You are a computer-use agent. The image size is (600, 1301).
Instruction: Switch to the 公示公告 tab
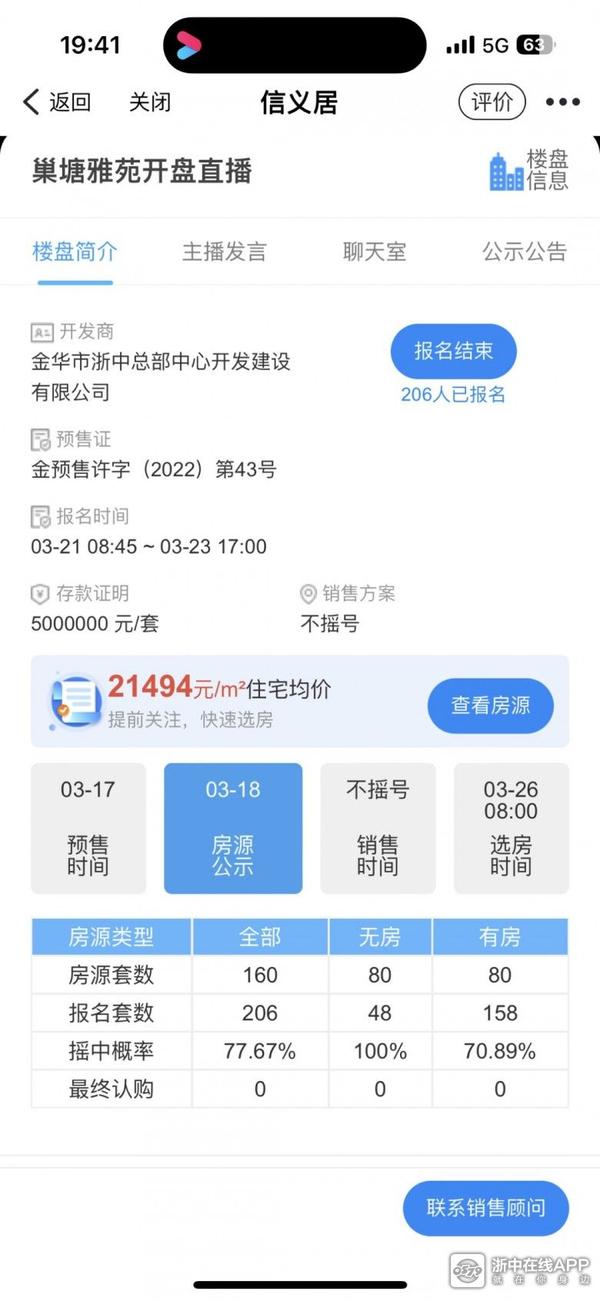pos(524,251)
